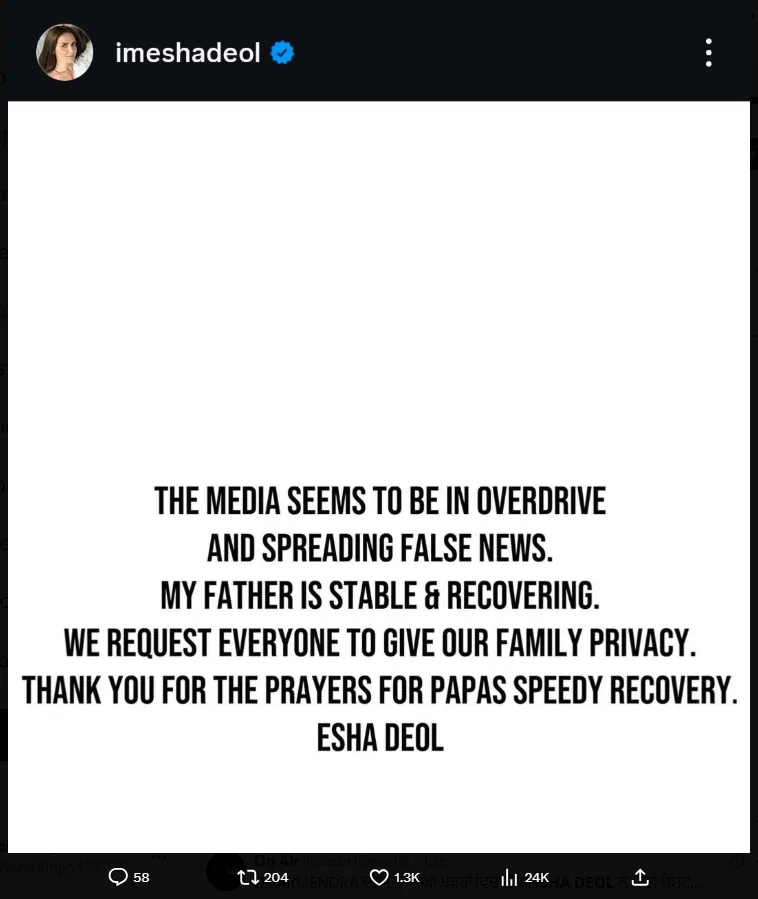Like the post with heart icon
Viewport: 758px width, 899px height.
[x=379, y=877]
